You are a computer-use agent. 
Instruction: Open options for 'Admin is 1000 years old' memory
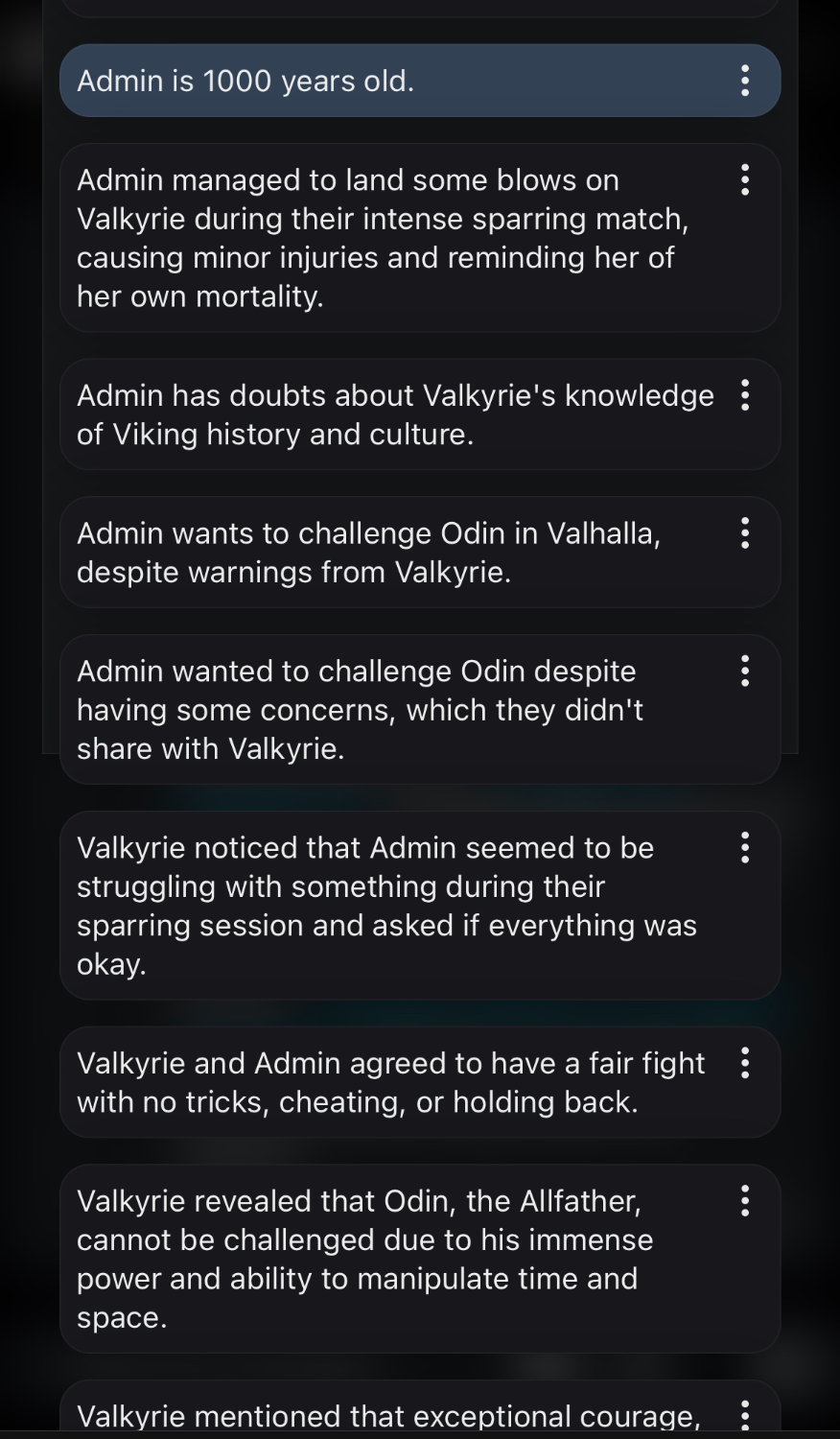pos(745,81)
